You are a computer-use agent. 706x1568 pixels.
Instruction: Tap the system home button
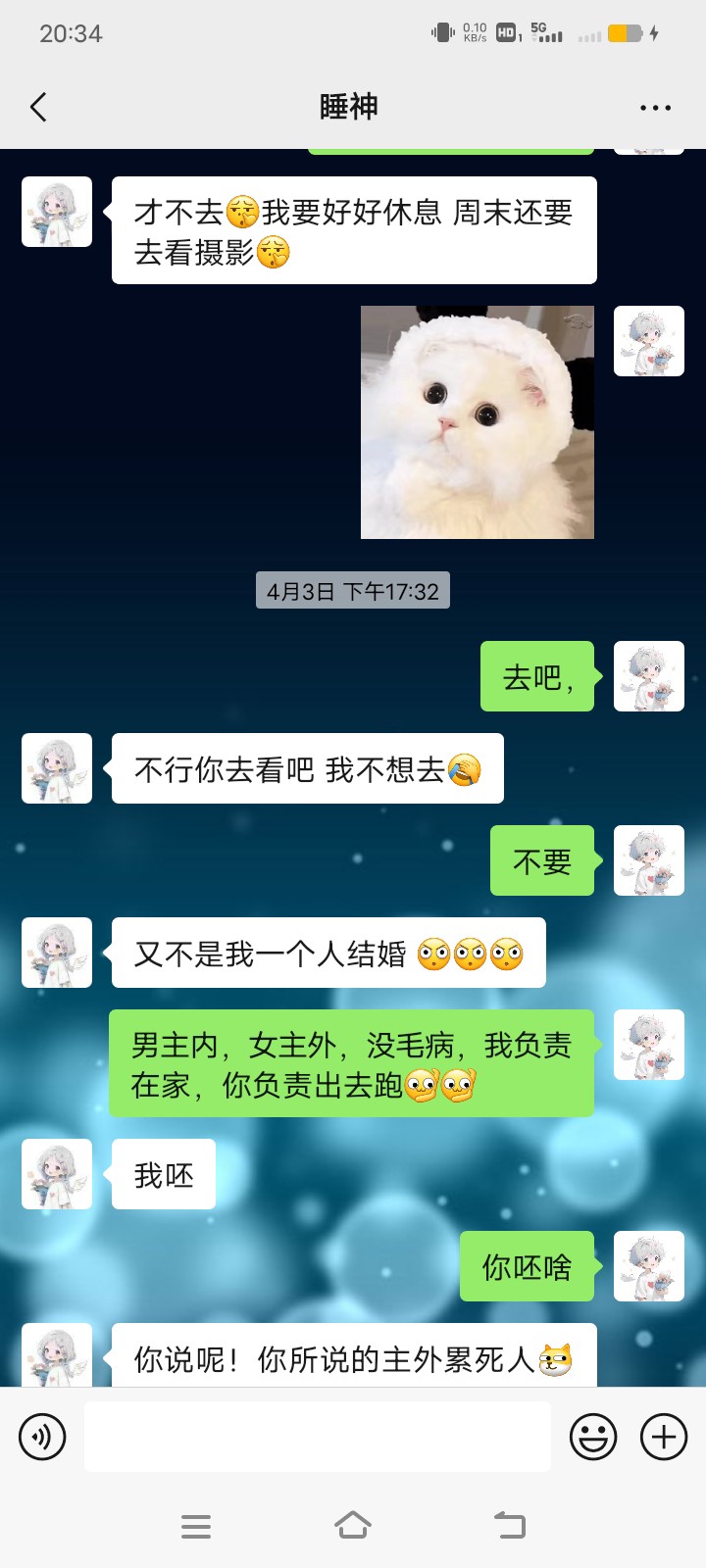coord(353,1525)
